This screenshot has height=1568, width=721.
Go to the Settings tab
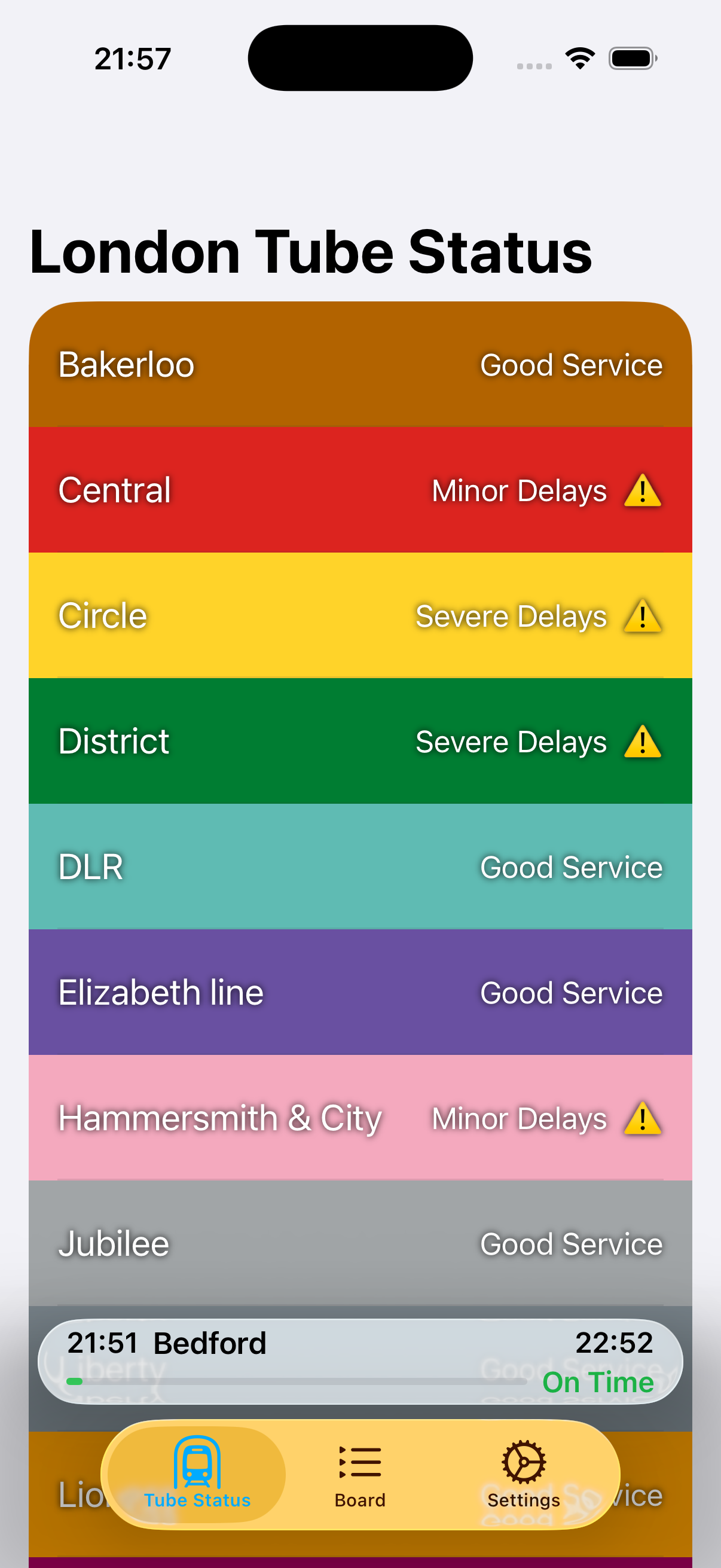point(523,1474)
